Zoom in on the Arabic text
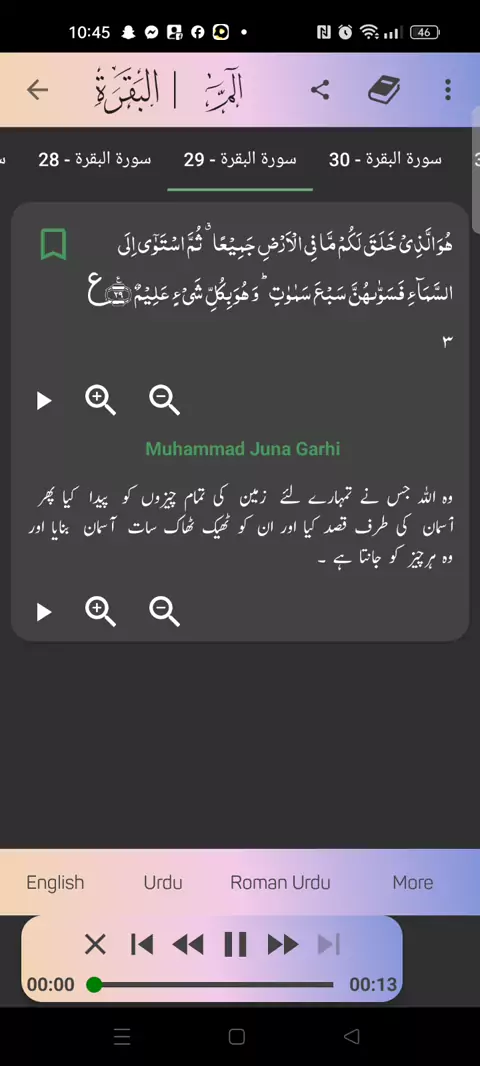The height and width of the screenshot is (1066, 480). coord(101,400)
